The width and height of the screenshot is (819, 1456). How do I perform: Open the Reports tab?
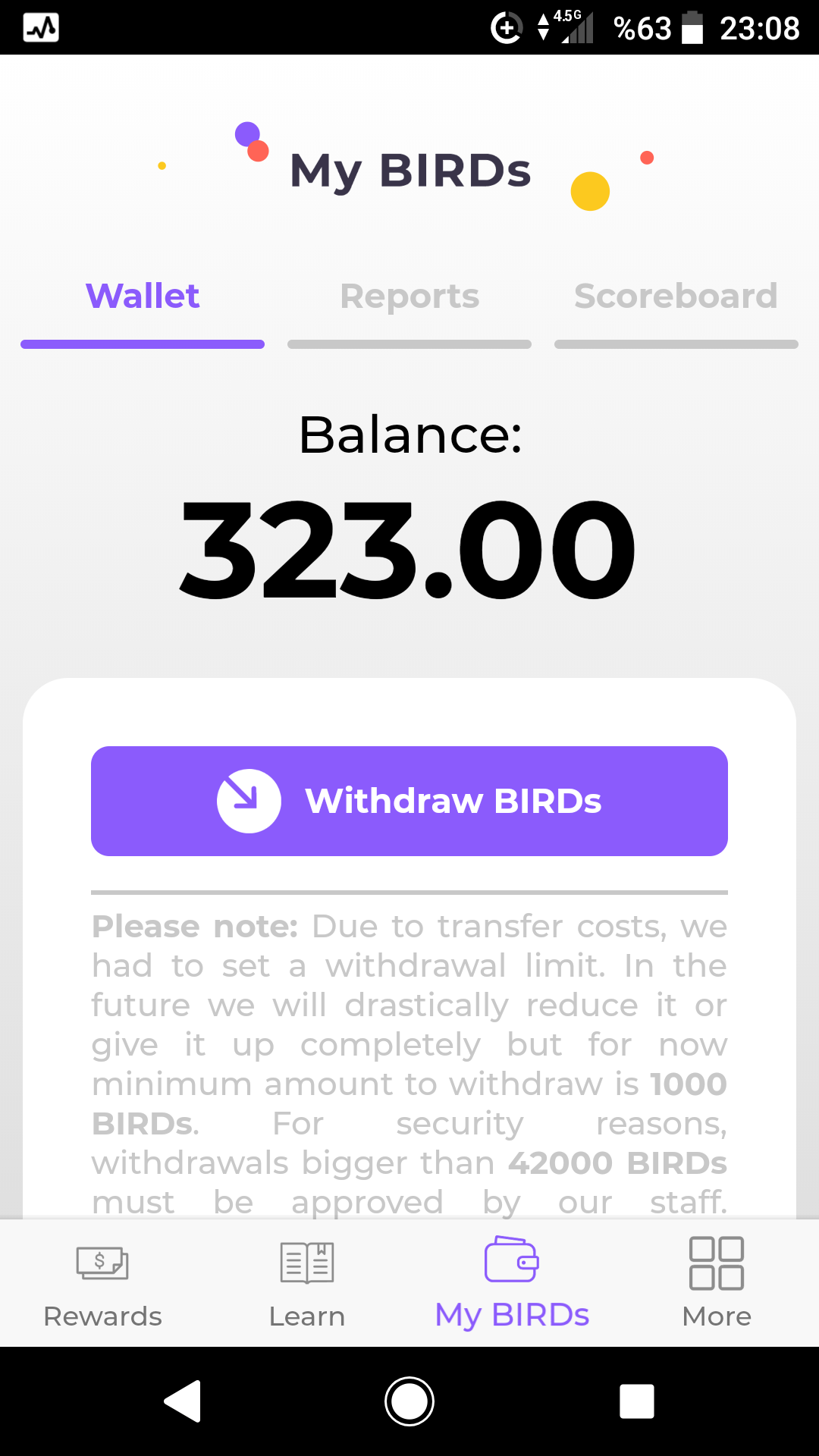tap(409, 297)
